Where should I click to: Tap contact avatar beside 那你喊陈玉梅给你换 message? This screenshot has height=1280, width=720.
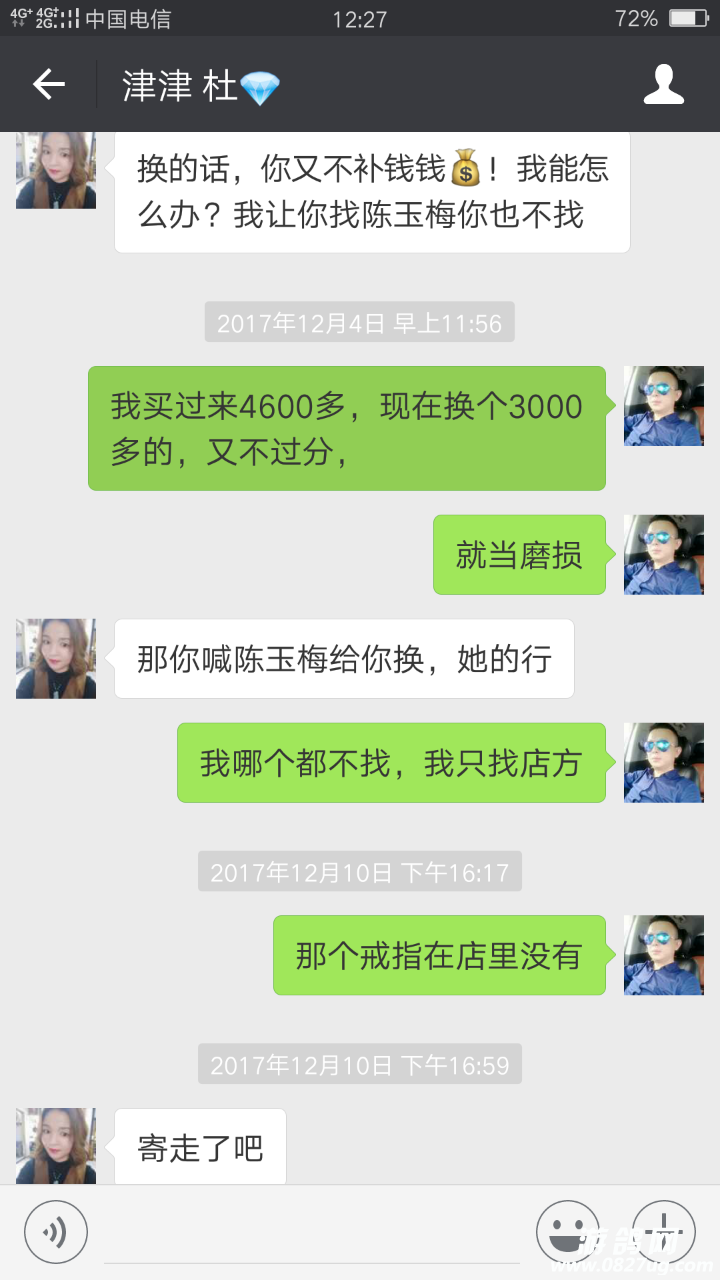(56, 658)
